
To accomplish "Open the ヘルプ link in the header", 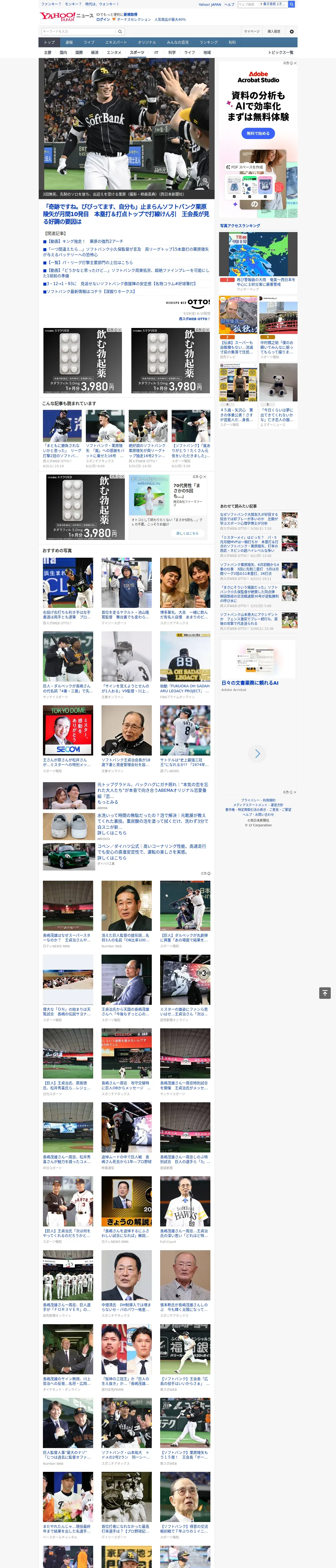I will click(229, 4).
